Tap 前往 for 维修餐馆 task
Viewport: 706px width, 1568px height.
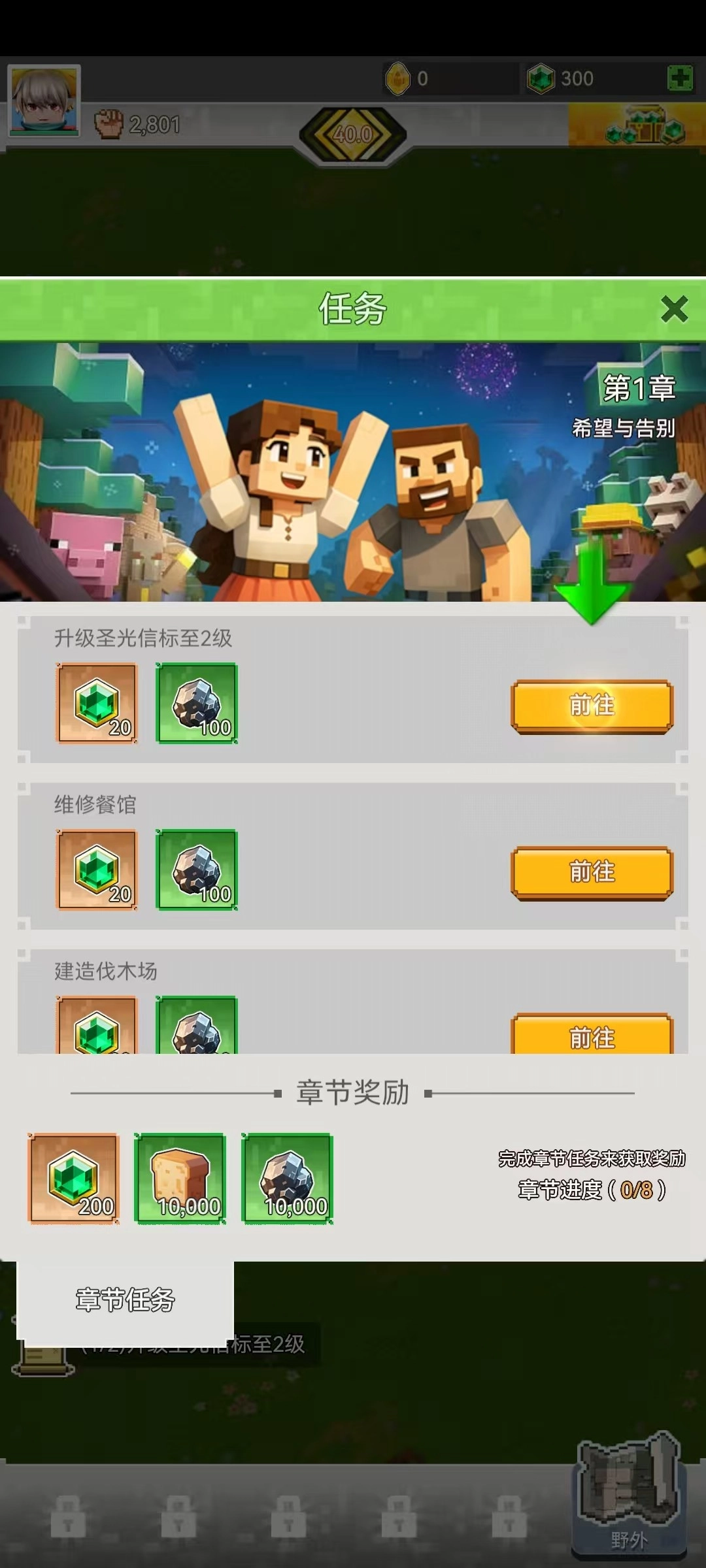tap(592, 872)
